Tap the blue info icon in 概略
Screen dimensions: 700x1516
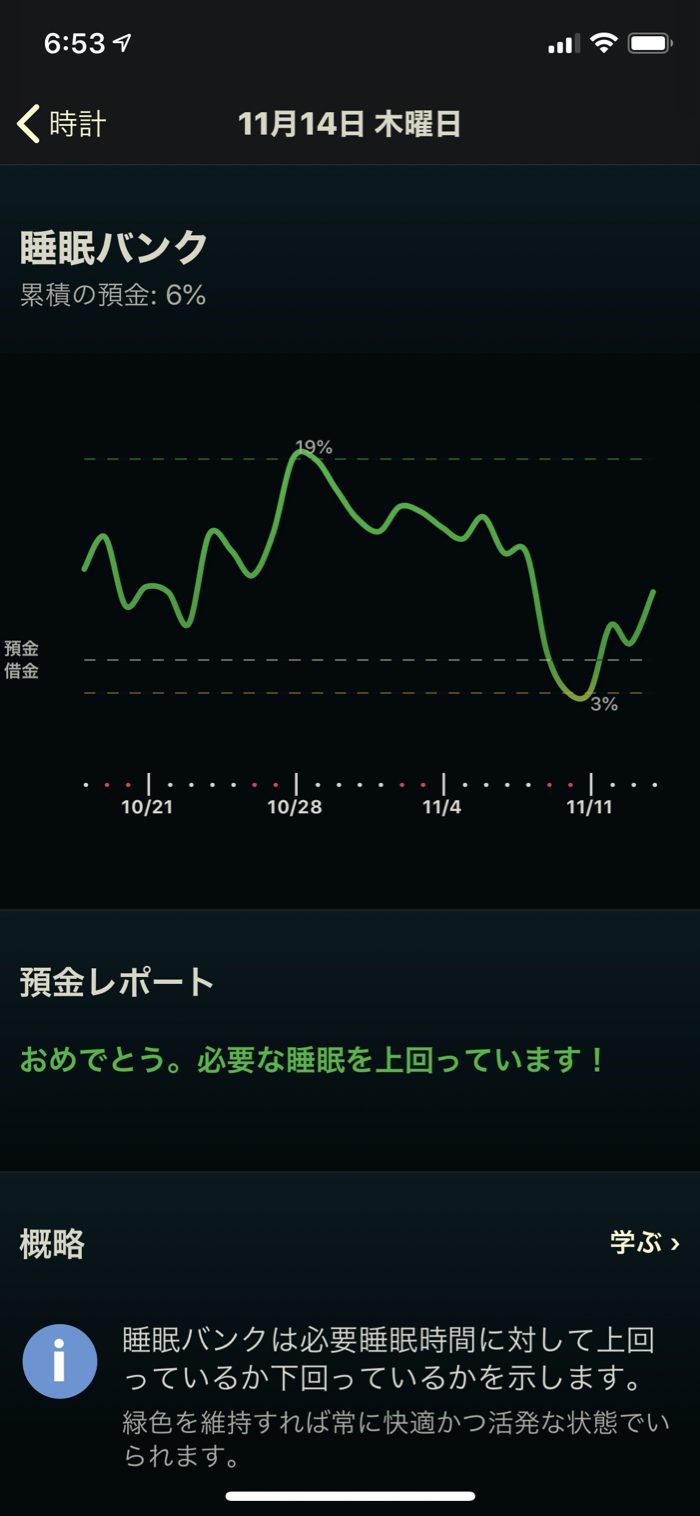pos(60,1361)
